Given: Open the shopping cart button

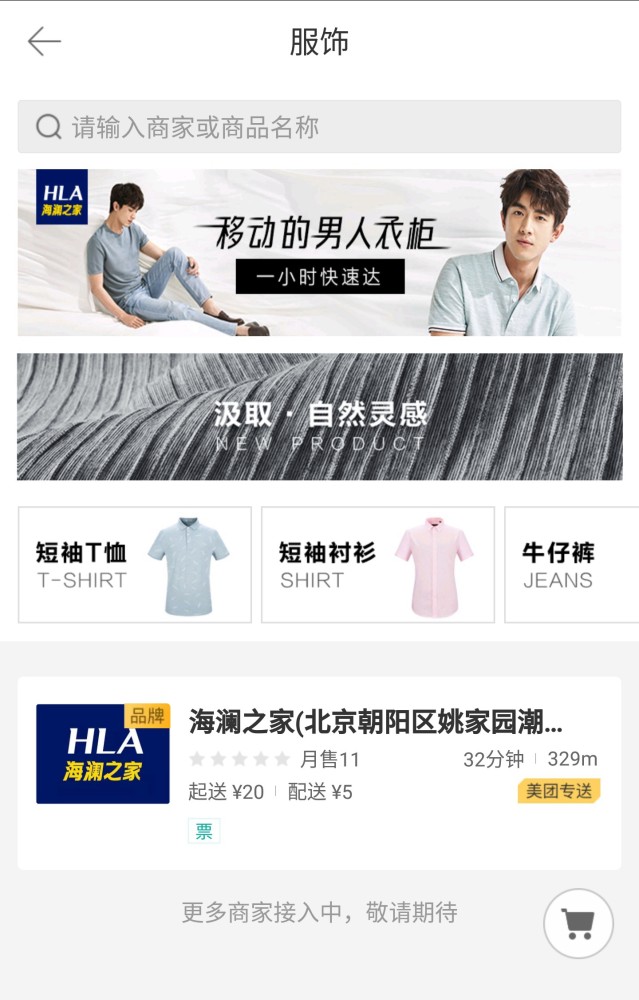Looking at the screenshot, I should tap(578, 923).
